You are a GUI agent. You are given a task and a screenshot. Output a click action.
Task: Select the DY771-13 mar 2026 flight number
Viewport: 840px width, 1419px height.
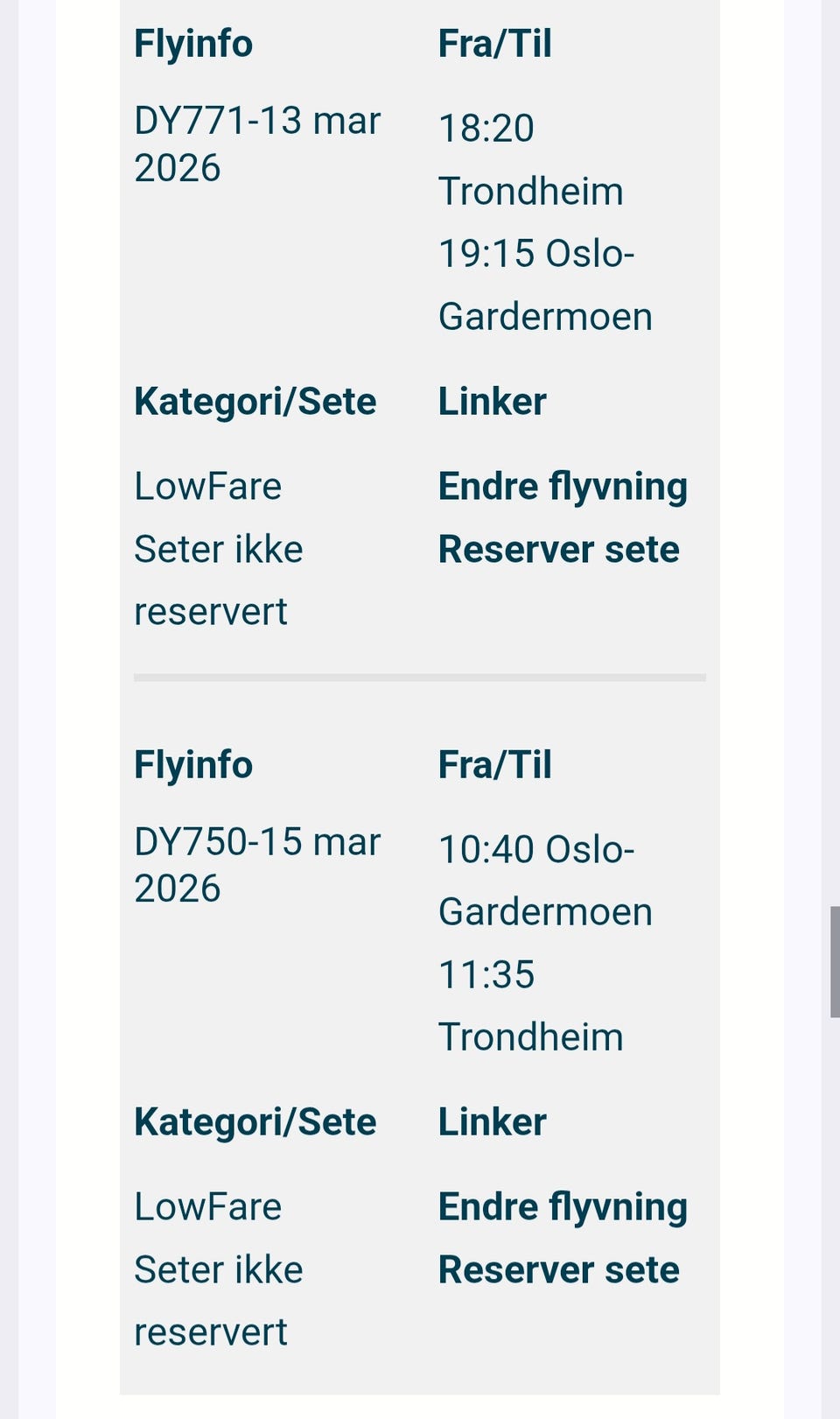point(258,143)
